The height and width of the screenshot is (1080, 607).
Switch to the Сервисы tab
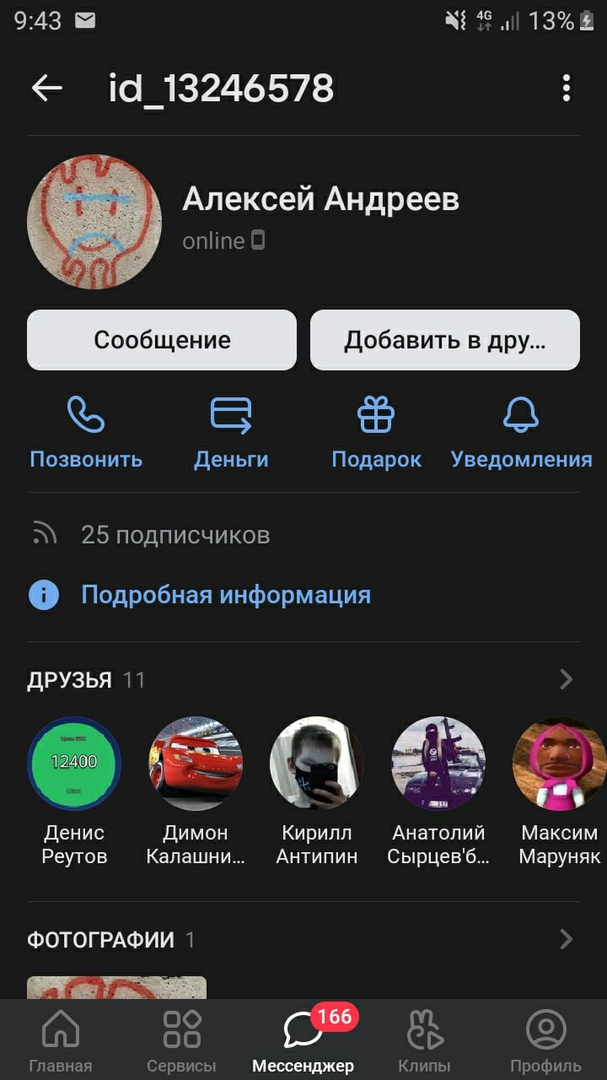coord(181,1040)
